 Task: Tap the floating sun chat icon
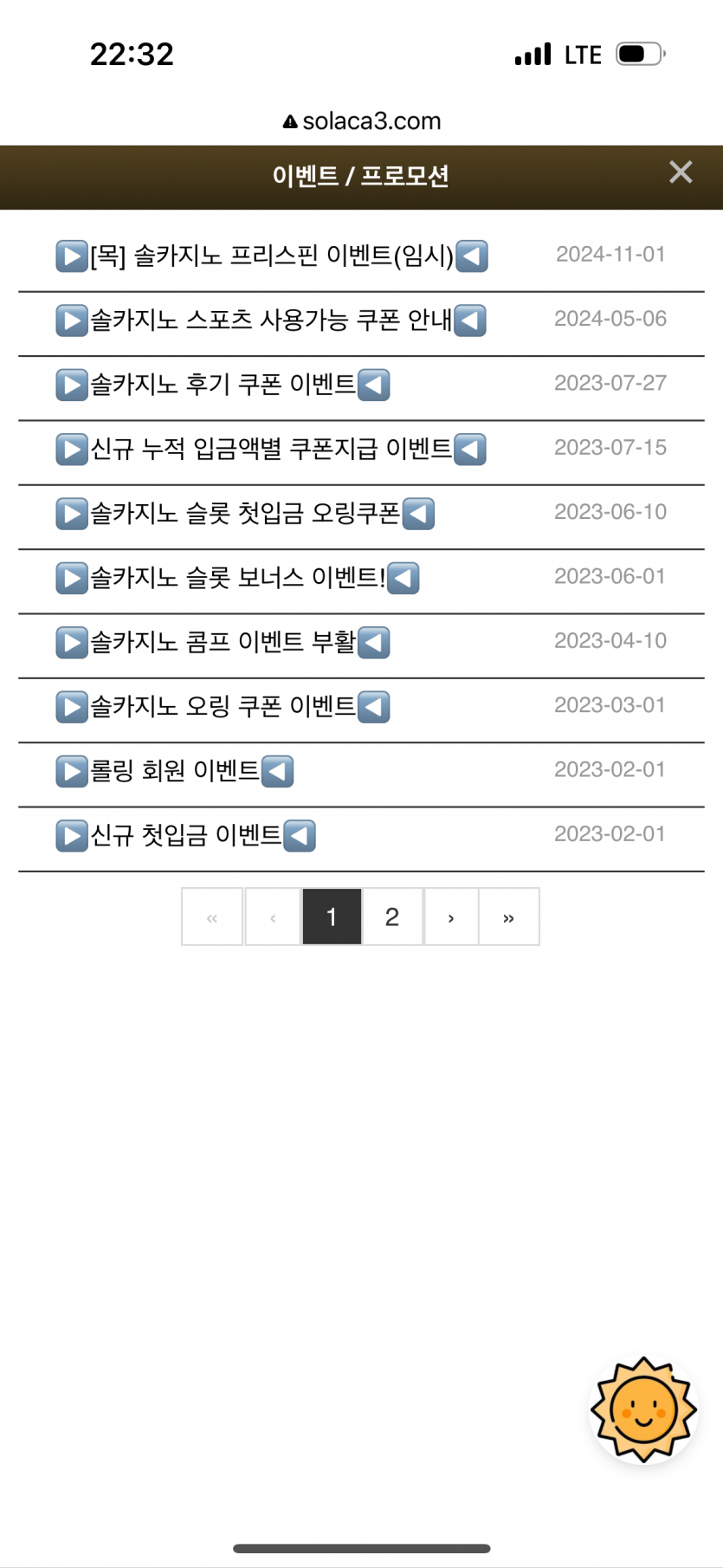click(643, 1409)
